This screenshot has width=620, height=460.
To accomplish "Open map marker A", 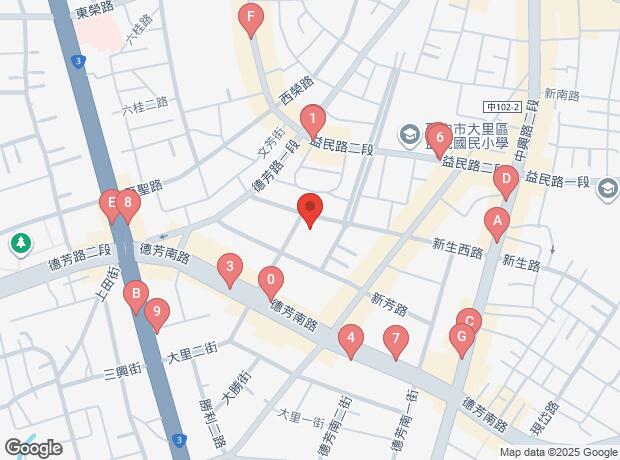I will [x=497, y=225].
